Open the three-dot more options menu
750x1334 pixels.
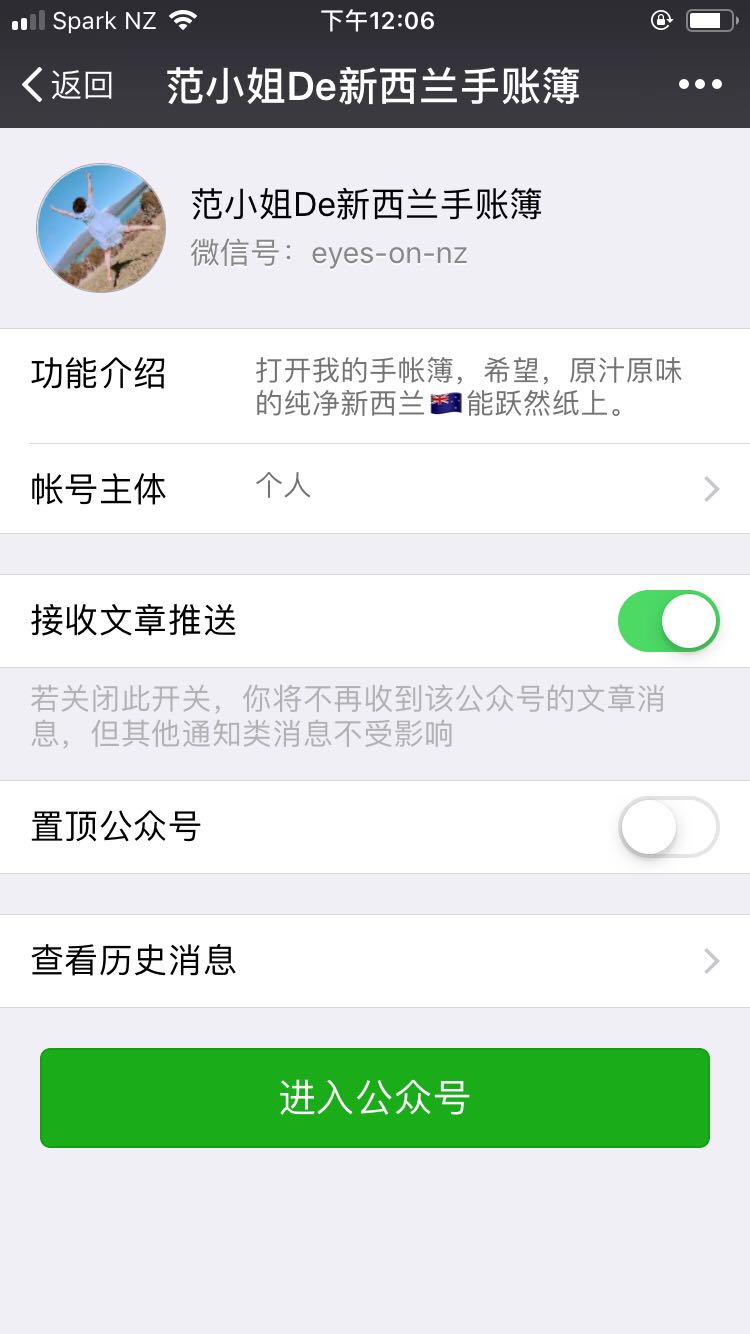pos(700,85)
